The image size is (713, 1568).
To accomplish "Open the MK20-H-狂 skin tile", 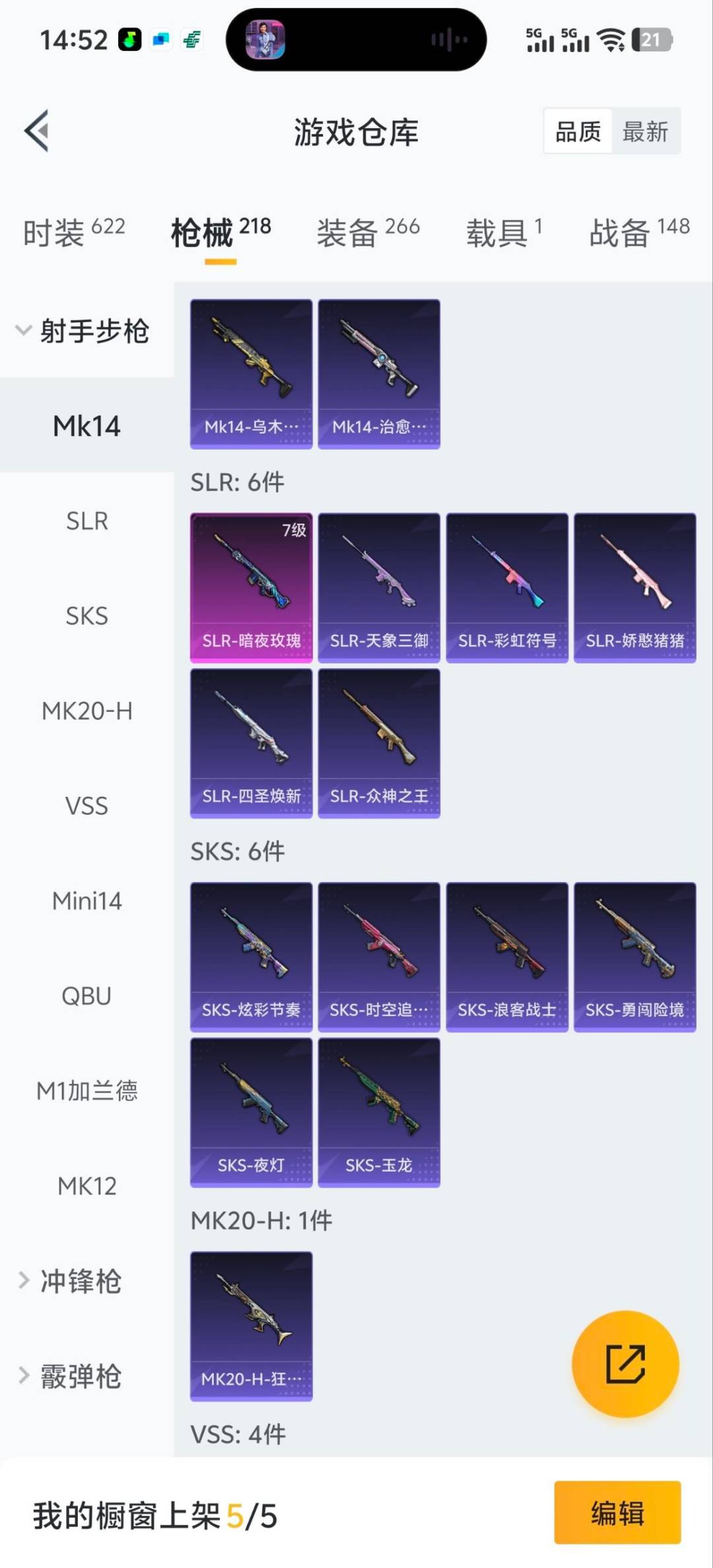I will [251, 1326].
